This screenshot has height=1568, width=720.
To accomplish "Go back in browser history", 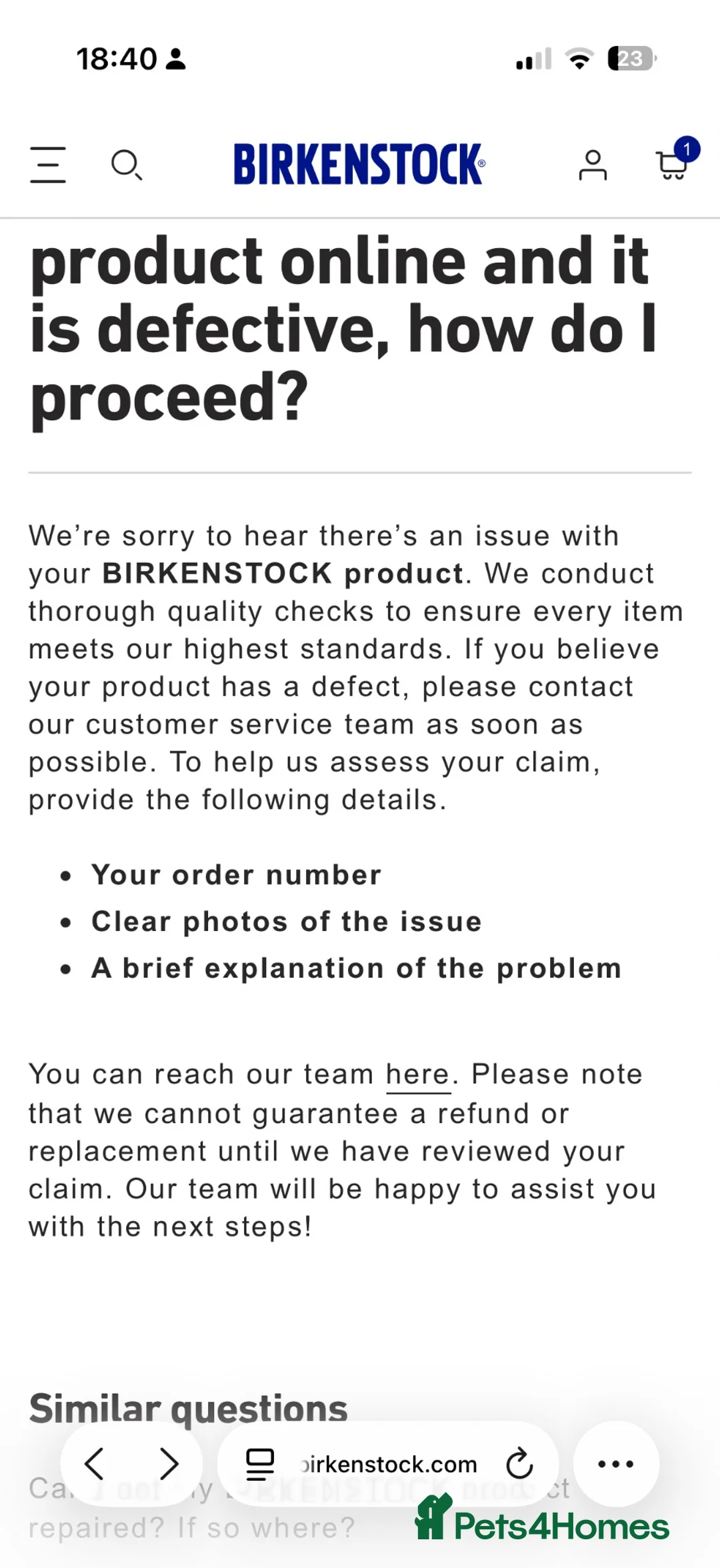I will 94,1464.
